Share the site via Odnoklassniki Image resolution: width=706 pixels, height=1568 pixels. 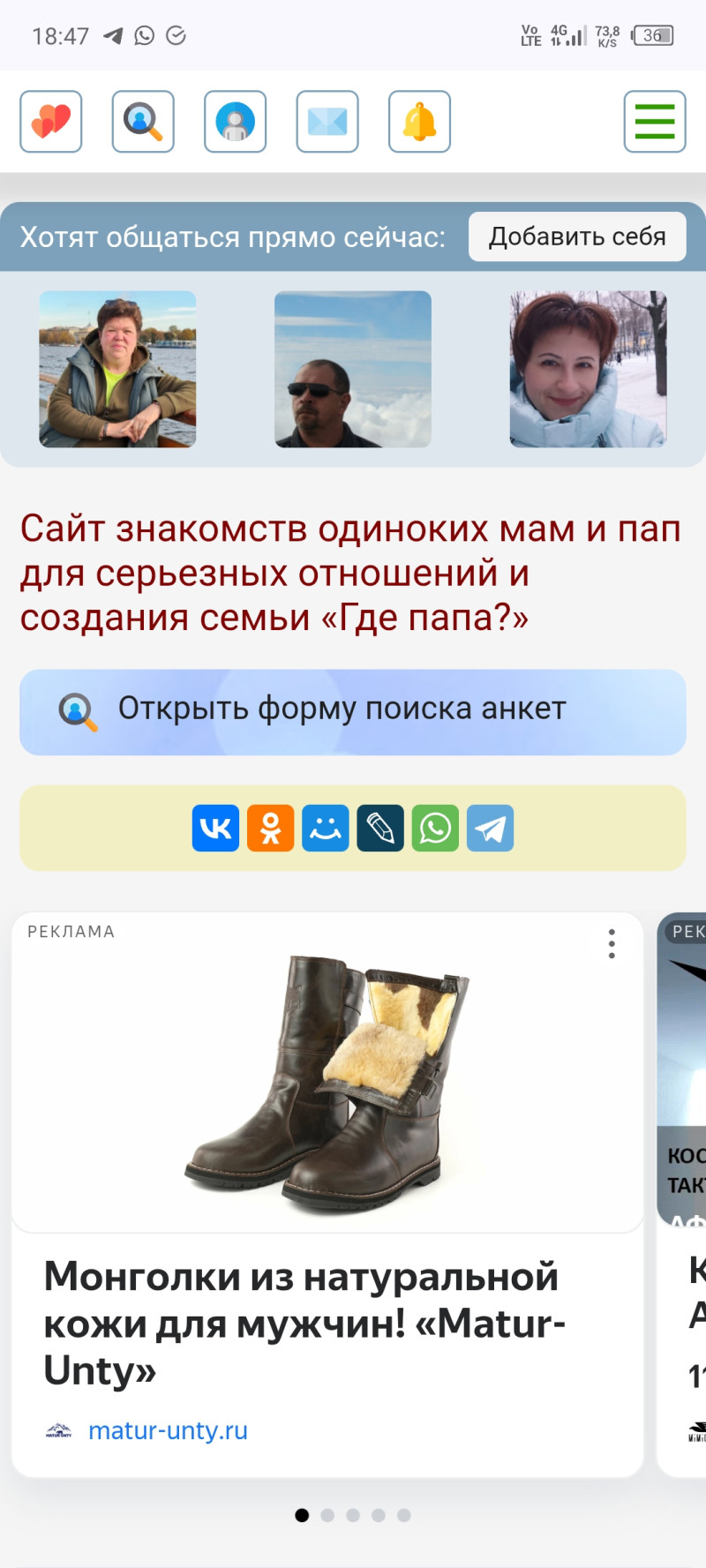click(x=270, y=828)
